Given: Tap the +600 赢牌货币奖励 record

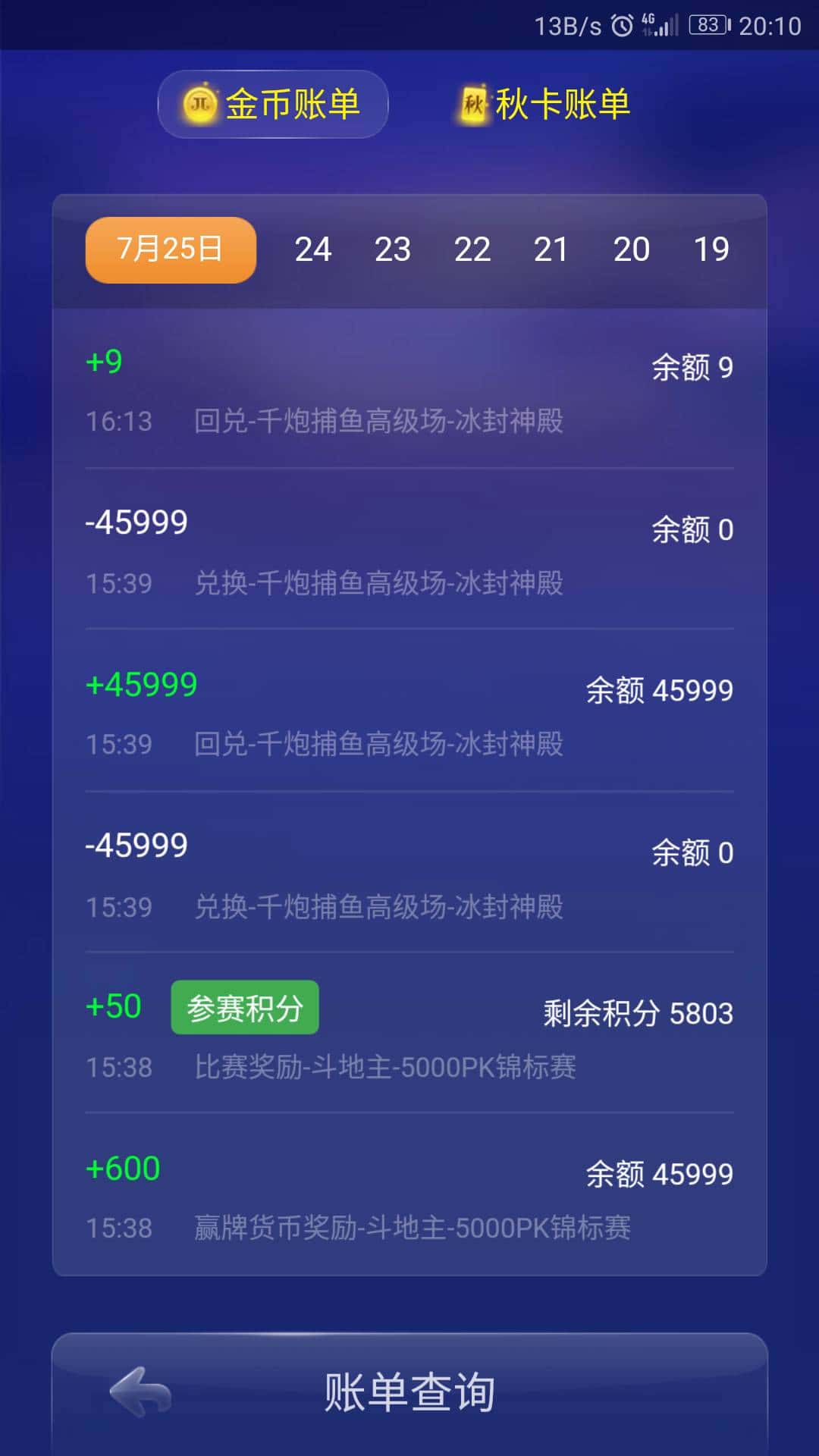Looking at the screenshot, I should pos(409,1194).
